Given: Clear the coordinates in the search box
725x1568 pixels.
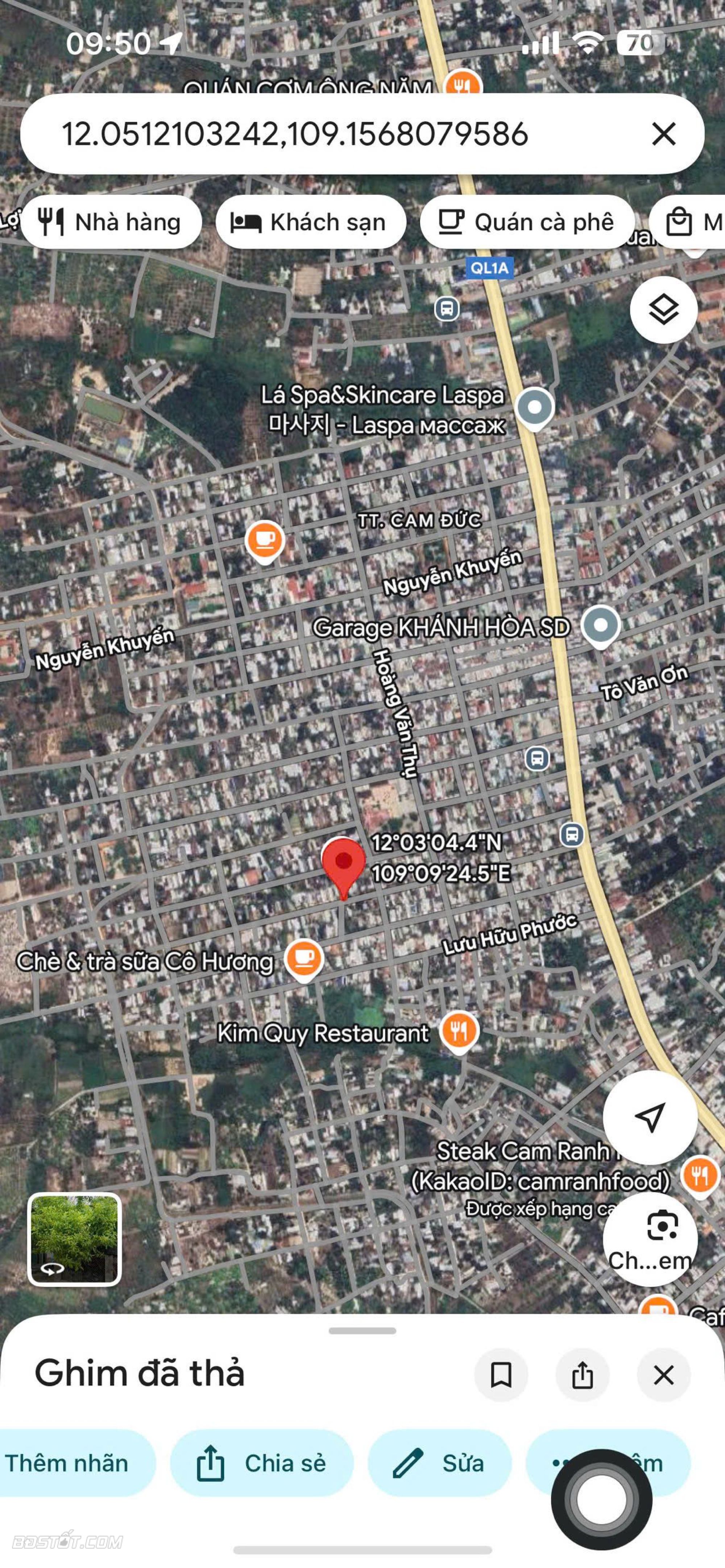Looking at the screenshot, I should 663,134.
